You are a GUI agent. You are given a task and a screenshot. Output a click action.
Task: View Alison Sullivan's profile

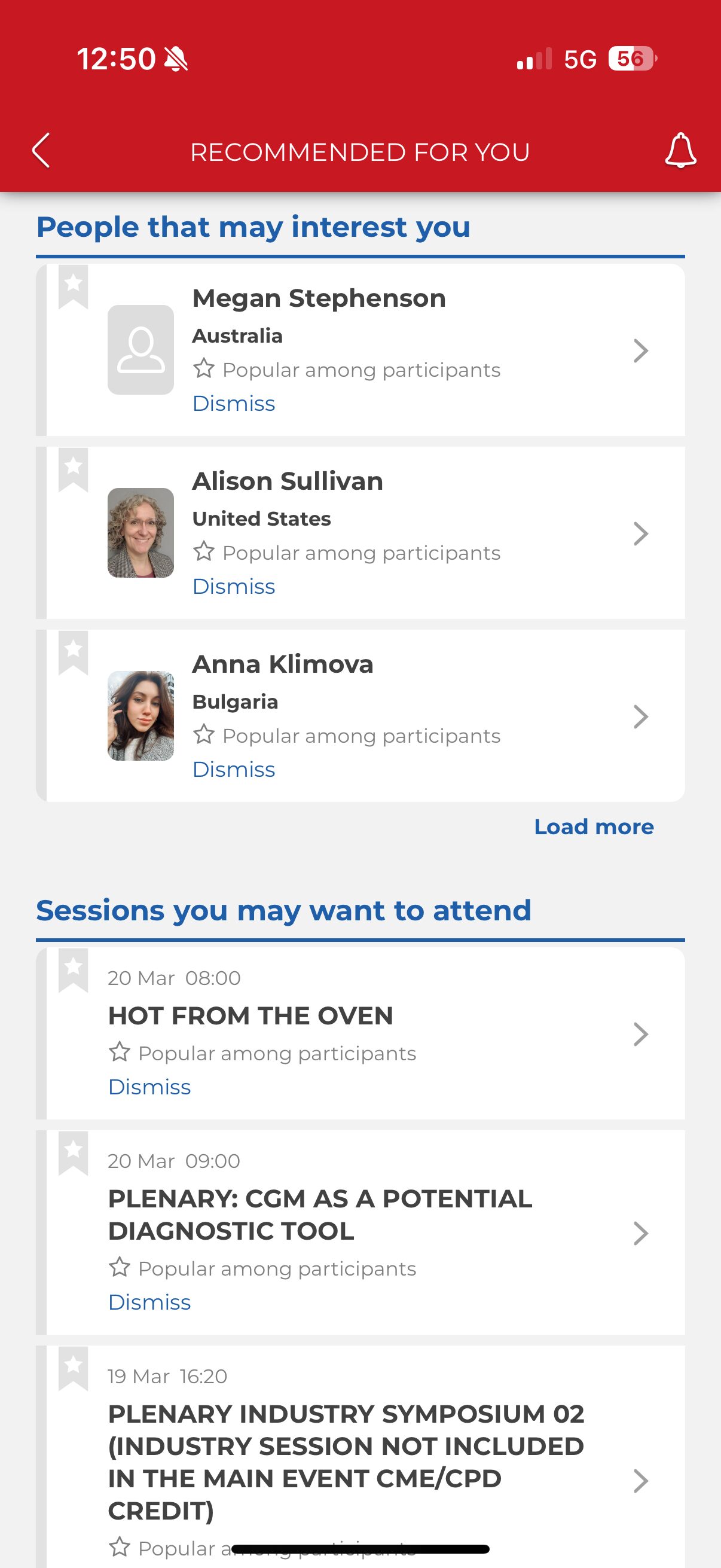coord(366,533)
